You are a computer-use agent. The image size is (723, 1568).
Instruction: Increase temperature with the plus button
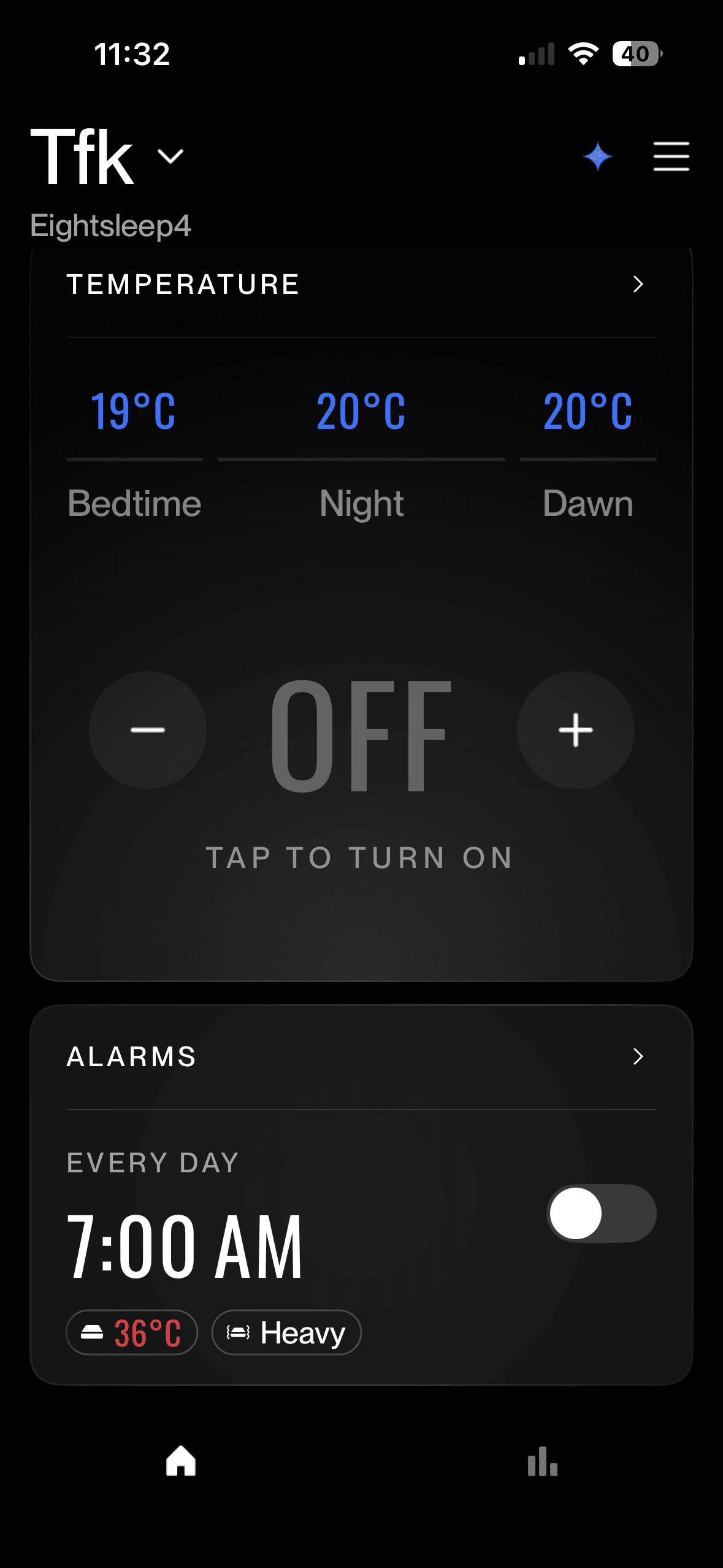(575, 730)
